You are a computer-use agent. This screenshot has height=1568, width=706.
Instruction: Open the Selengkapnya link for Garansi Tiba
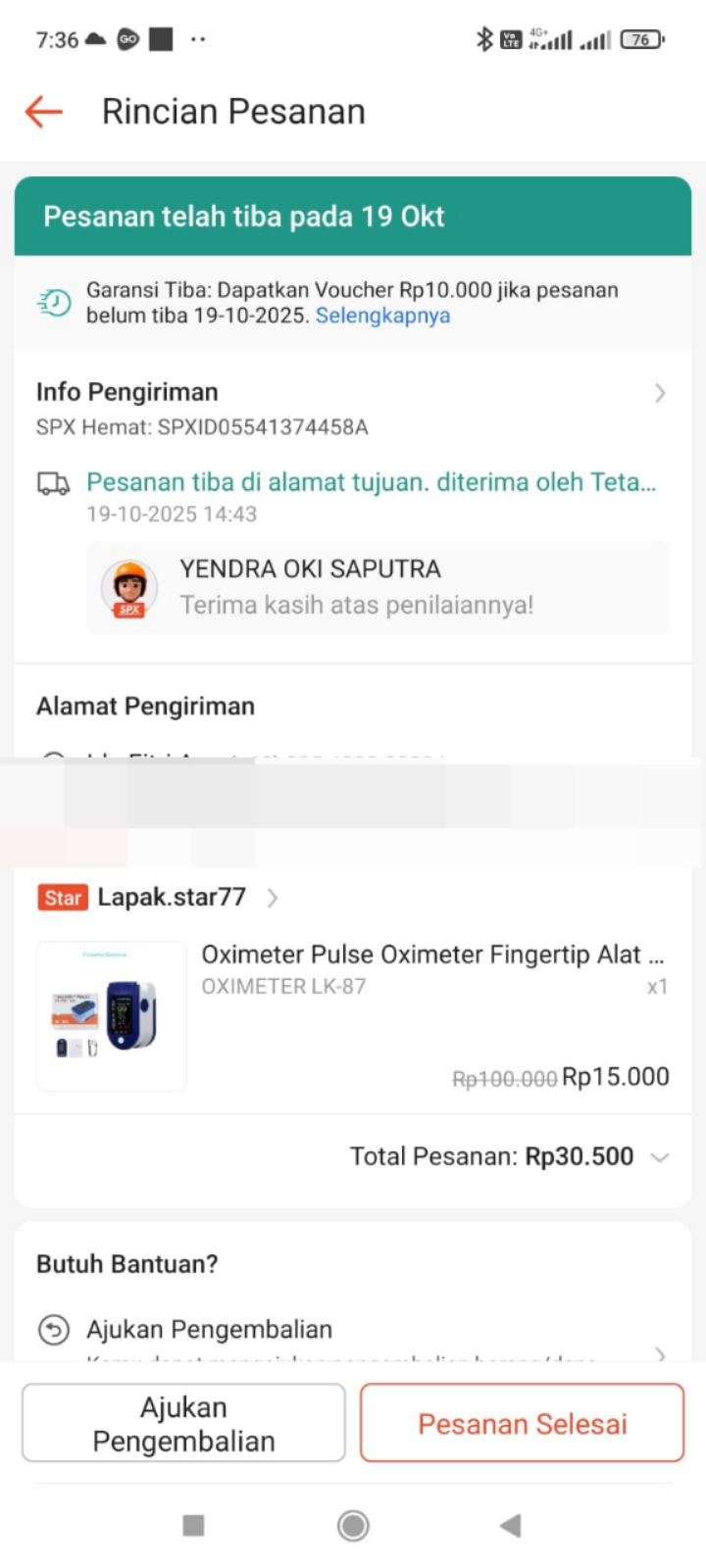[x=382, y=316]
